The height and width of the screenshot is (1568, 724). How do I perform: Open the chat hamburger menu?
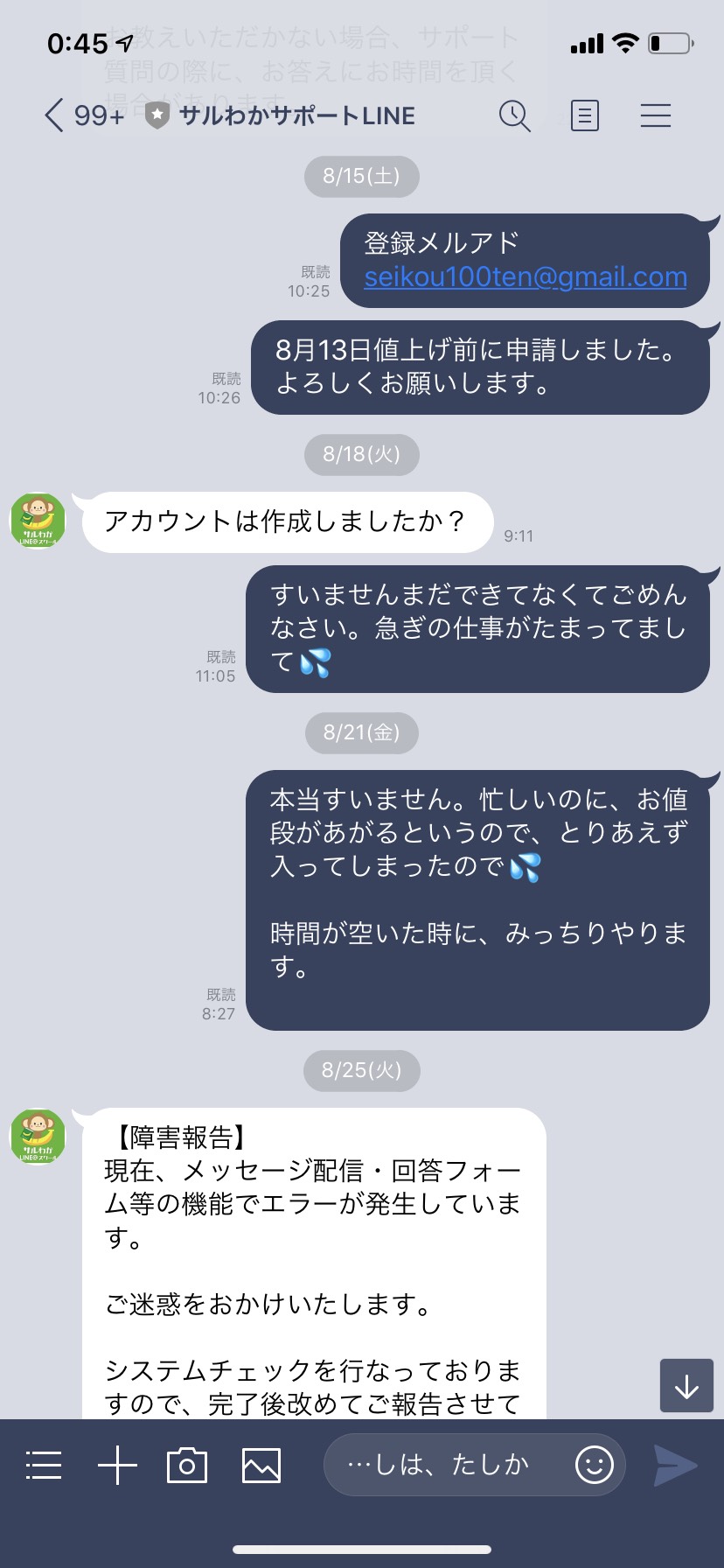pyautogui.click(x=655, y=115)
